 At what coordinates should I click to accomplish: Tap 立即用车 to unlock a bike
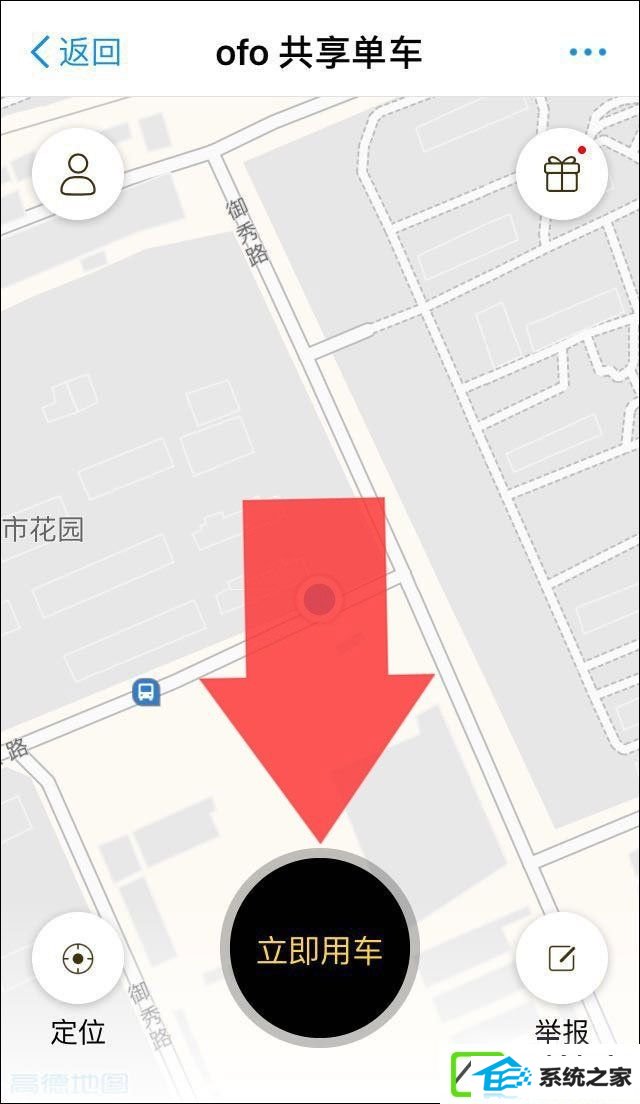(320, 948)
